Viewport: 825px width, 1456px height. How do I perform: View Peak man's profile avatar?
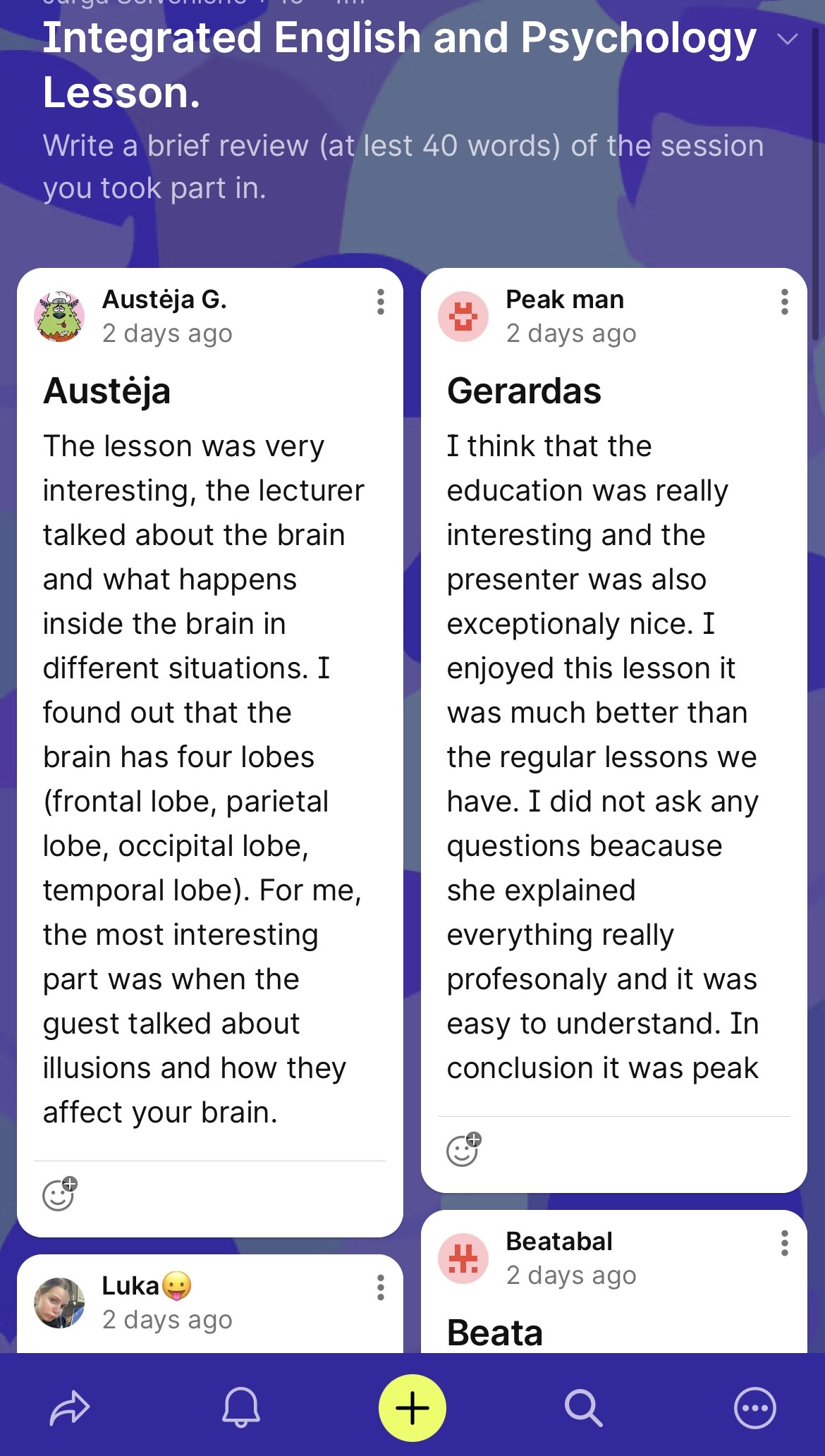click(463, 316)
